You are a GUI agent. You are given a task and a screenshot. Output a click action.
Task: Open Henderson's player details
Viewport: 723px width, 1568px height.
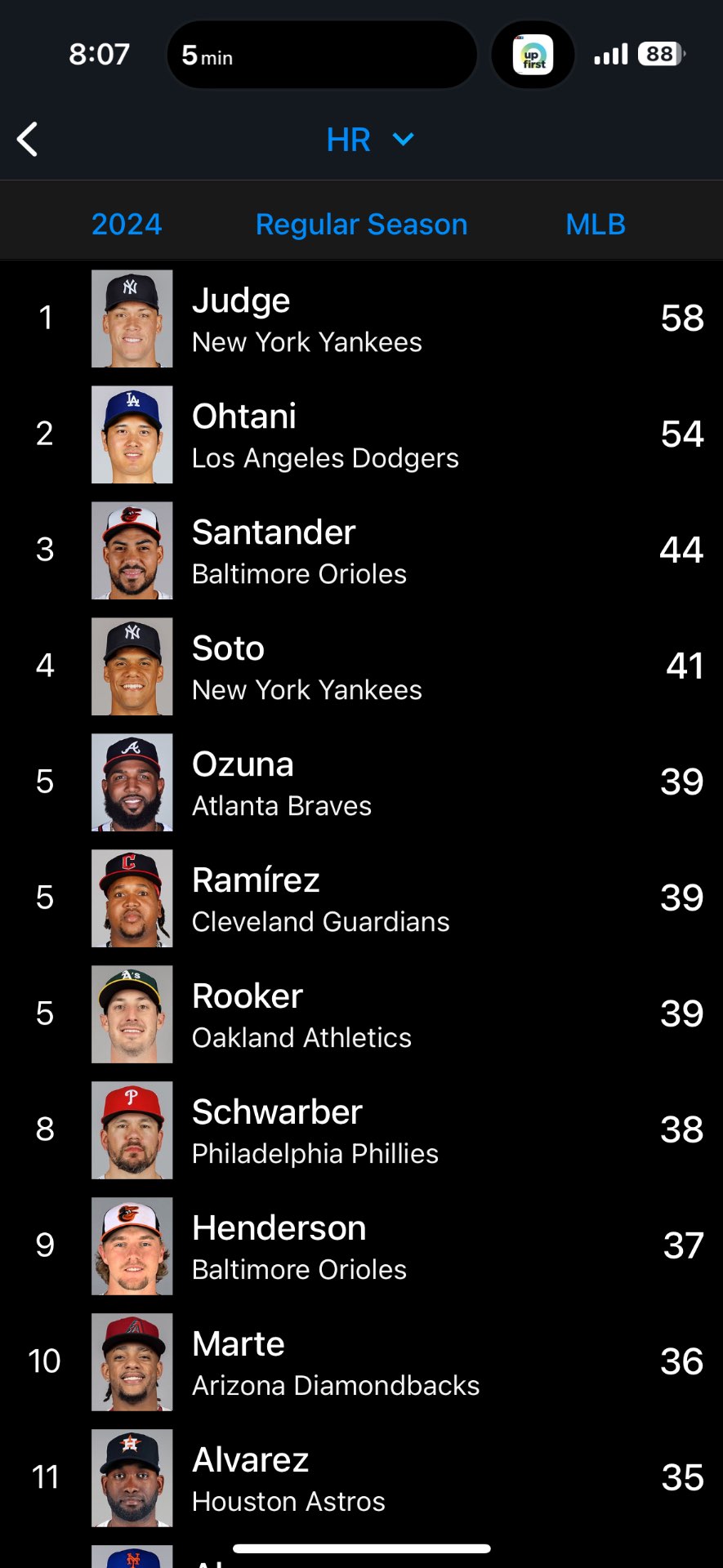361,1246
